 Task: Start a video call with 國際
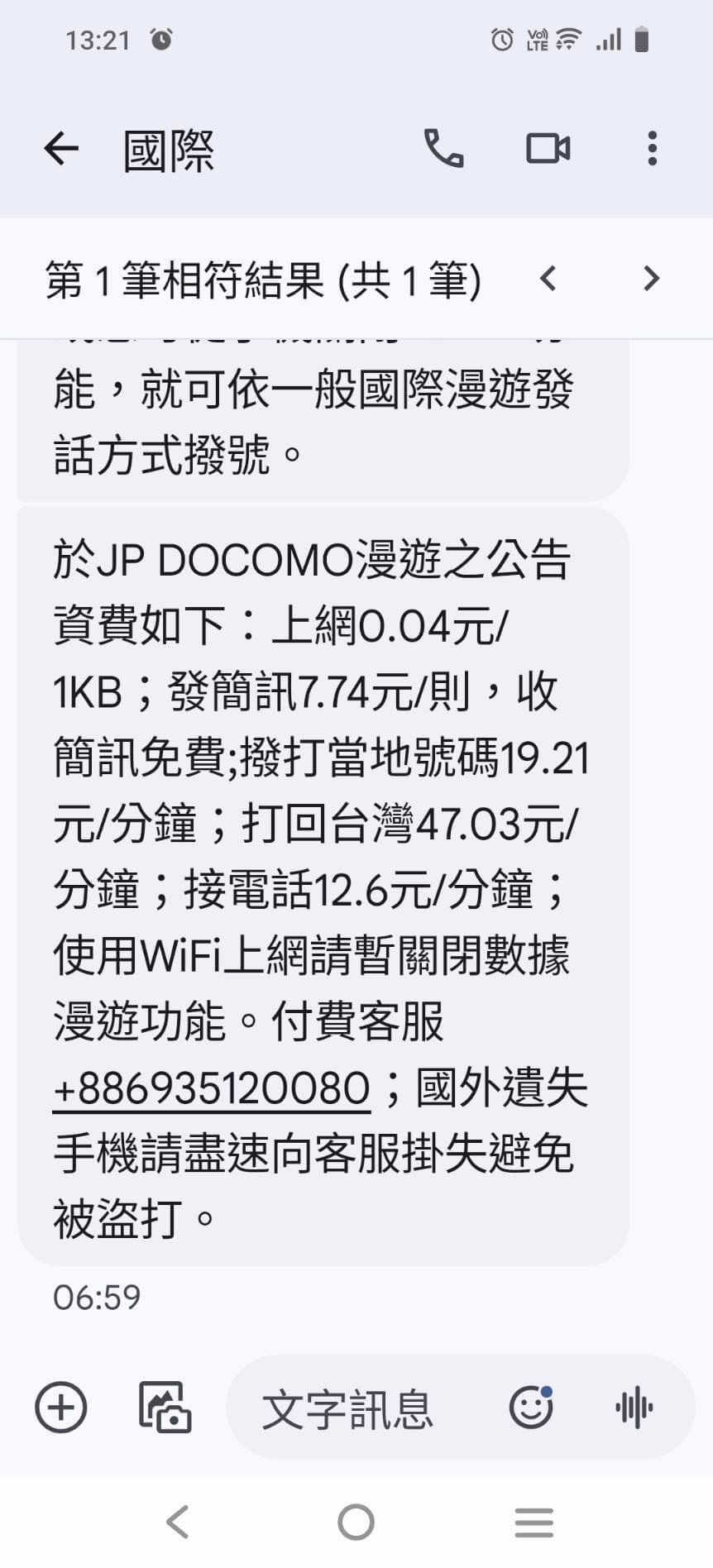548,149
